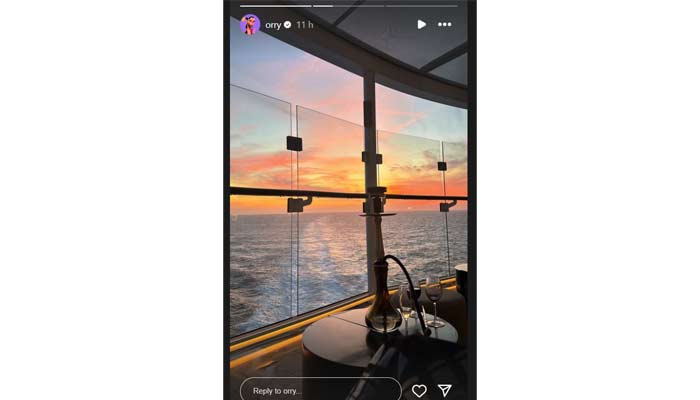
Task: Play the paused story
Action: point(421,24)
